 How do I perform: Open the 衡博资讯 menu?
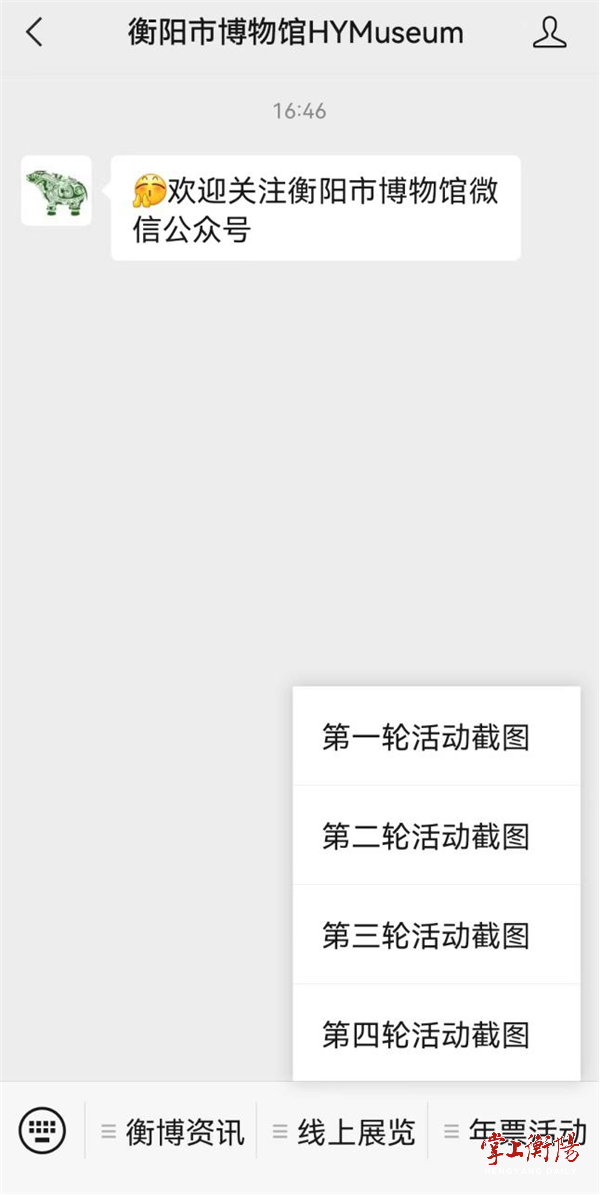point(172,1131)
